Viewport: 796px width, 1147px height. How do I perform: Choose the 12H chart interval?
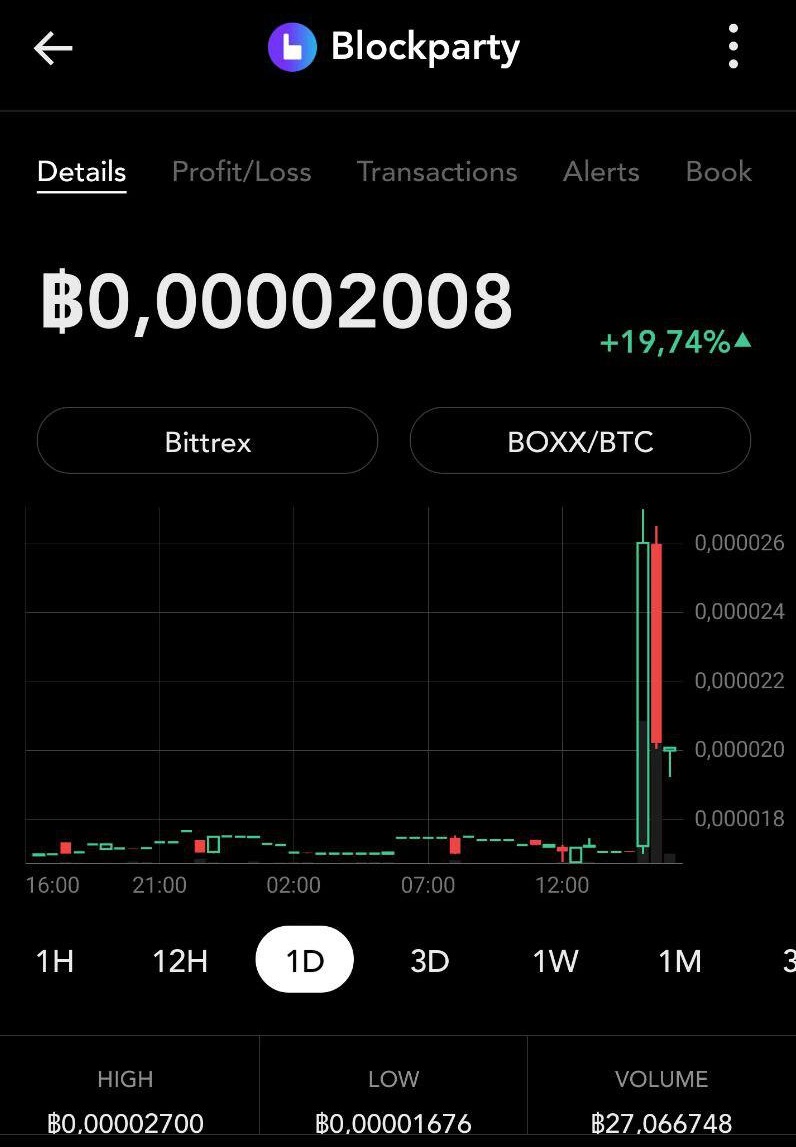[180, 961]
